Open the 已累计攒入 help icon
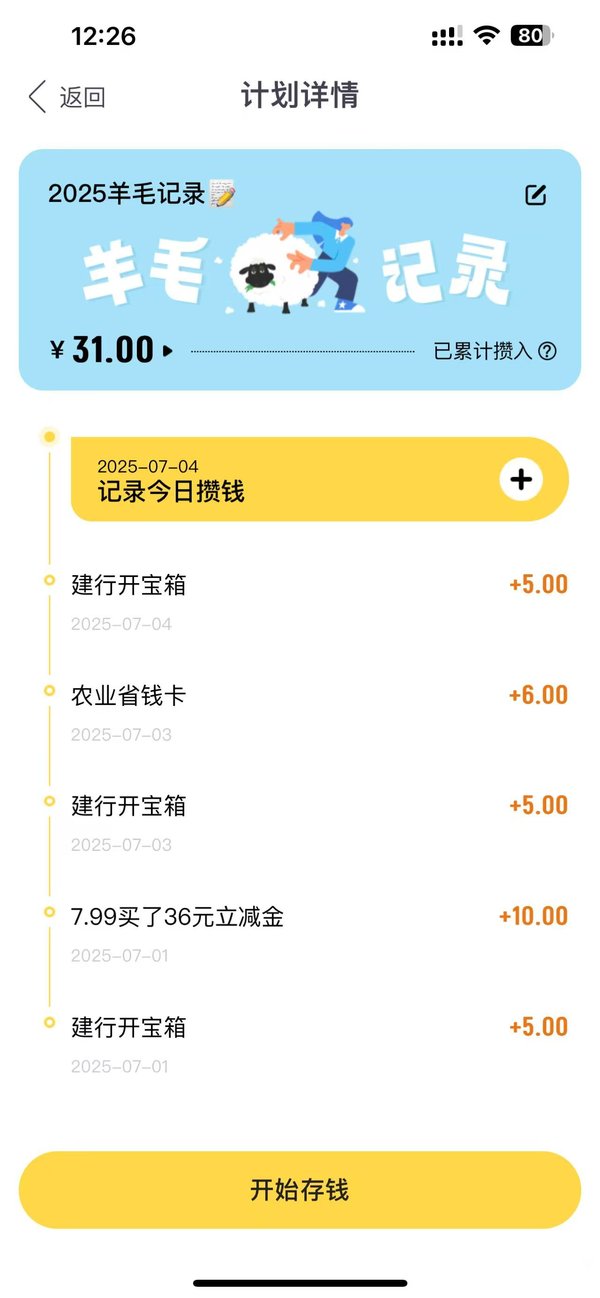This screenshot has width=600, height=1298. point(547,351)
